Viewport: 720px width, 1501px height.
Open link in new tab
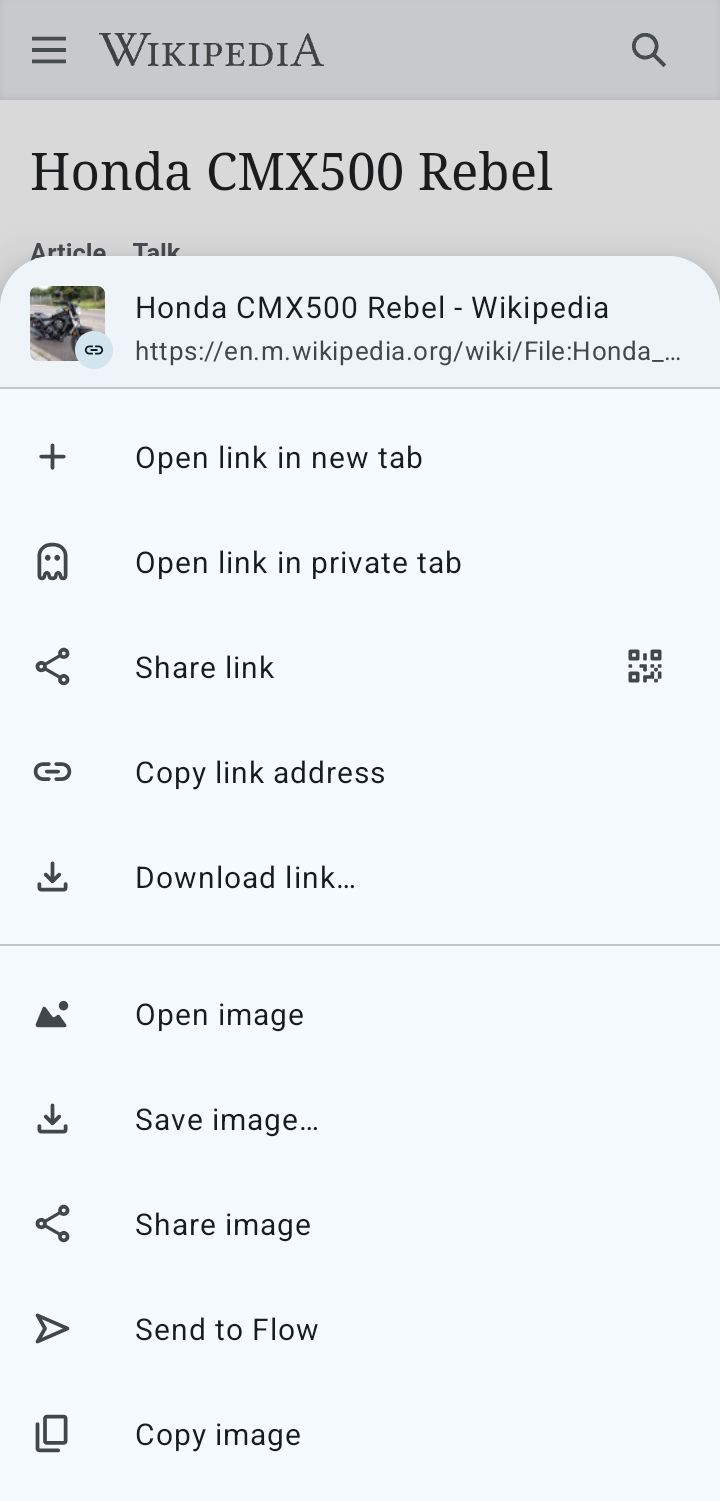tap(278, 458)
